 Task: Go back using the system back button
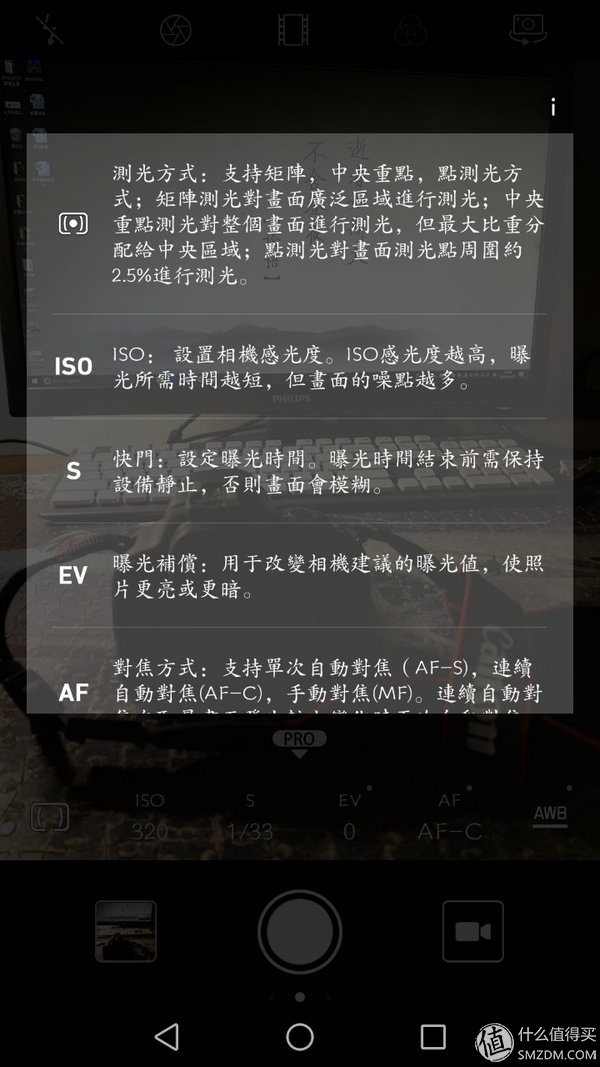[x=167, y=1036]
